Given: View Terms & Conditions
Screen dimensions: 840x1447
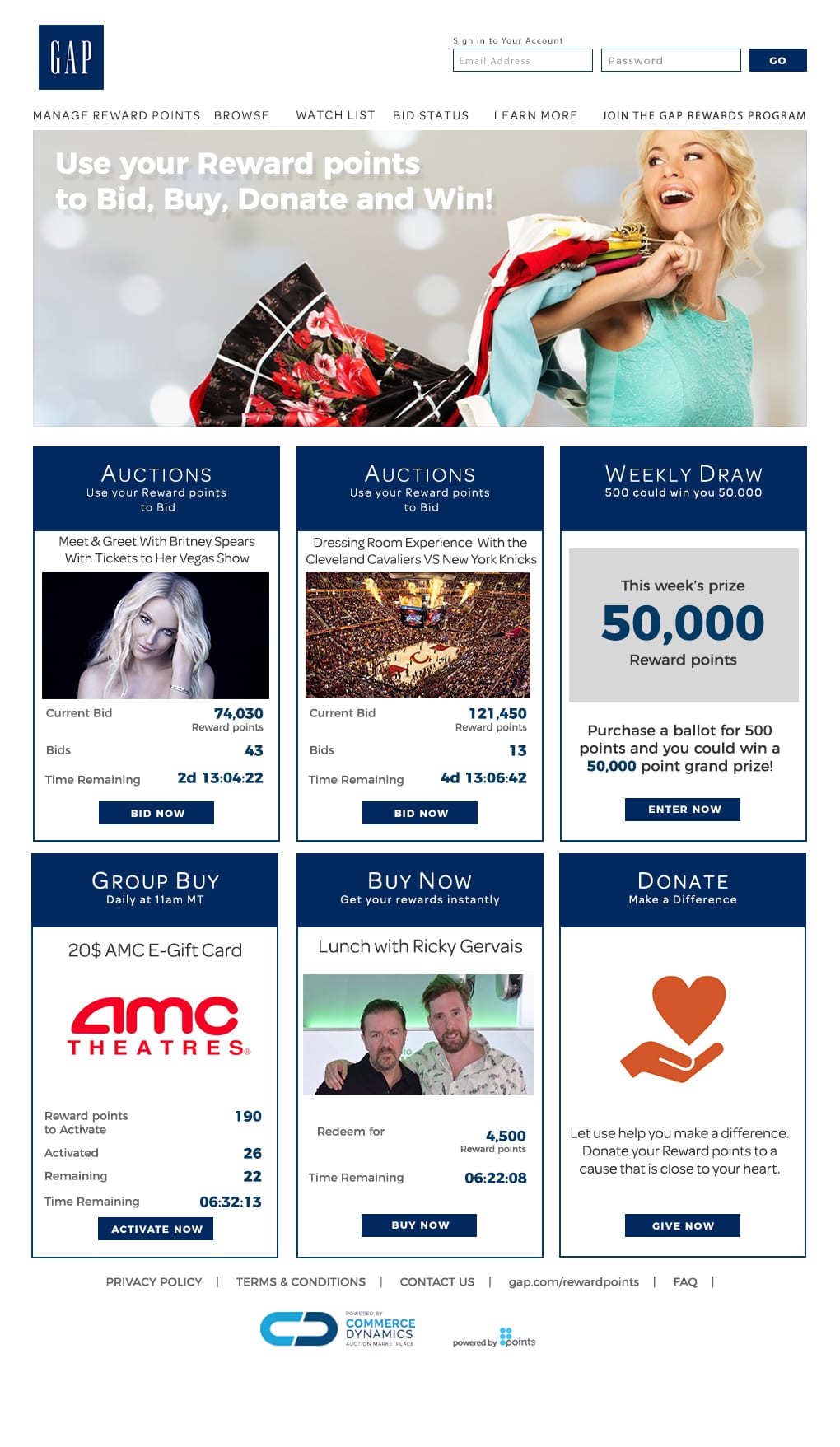Looking at the screenshot, I should (301, 1281).
